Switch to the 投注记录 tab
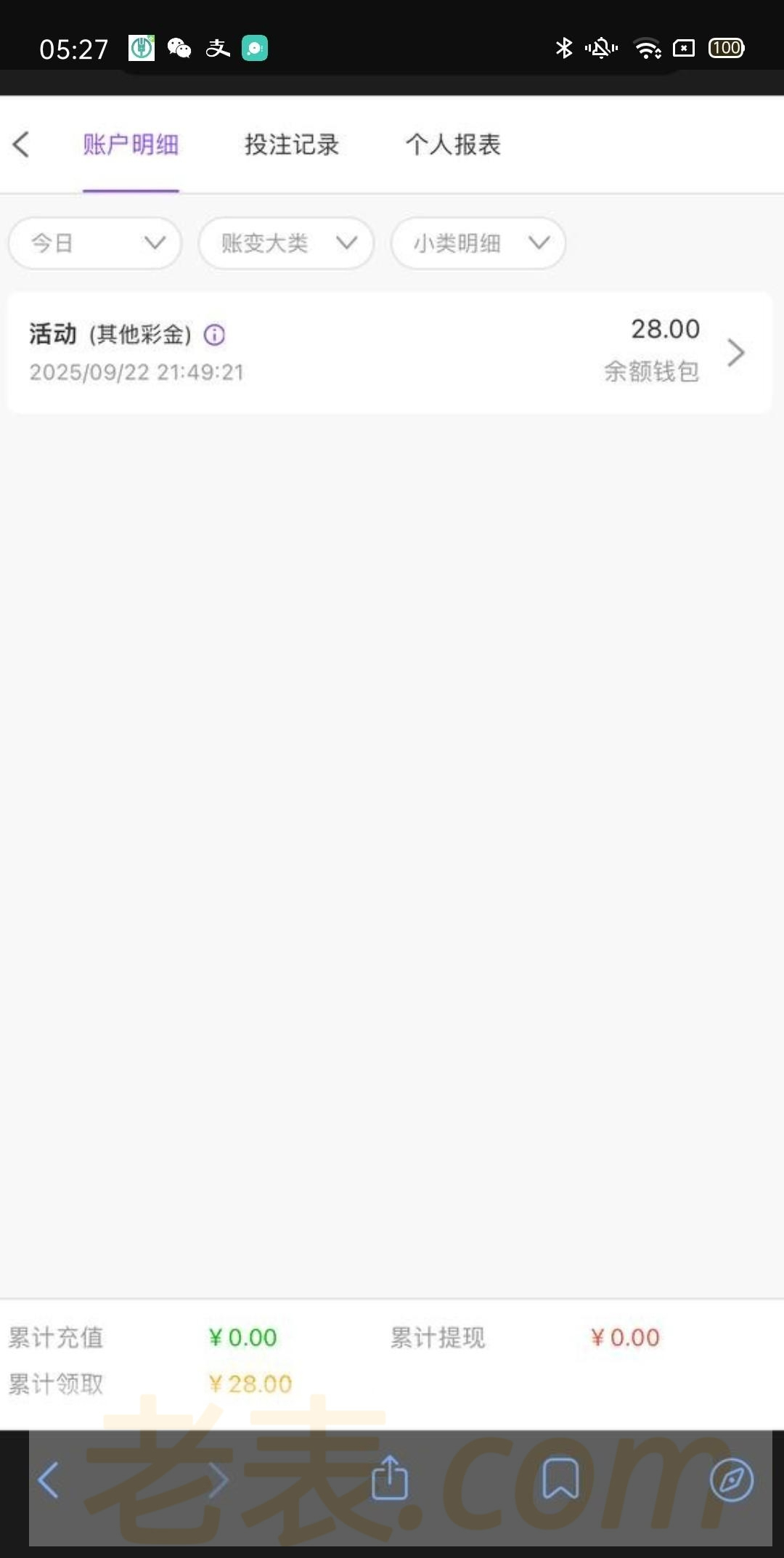784x1558 pixels. [292, 145]
